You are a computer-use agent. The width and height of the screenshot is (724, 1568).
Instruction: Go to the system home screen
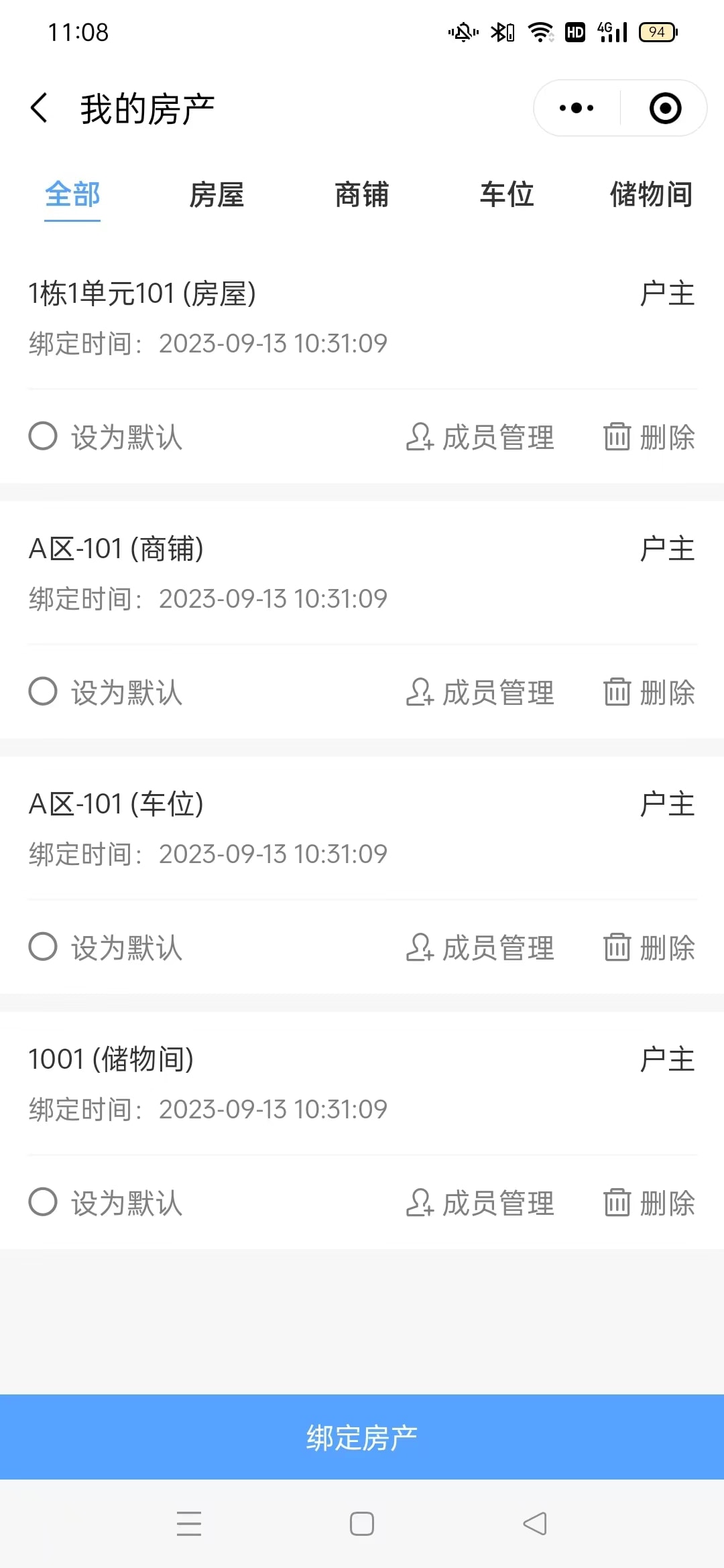pos(362,1524)
